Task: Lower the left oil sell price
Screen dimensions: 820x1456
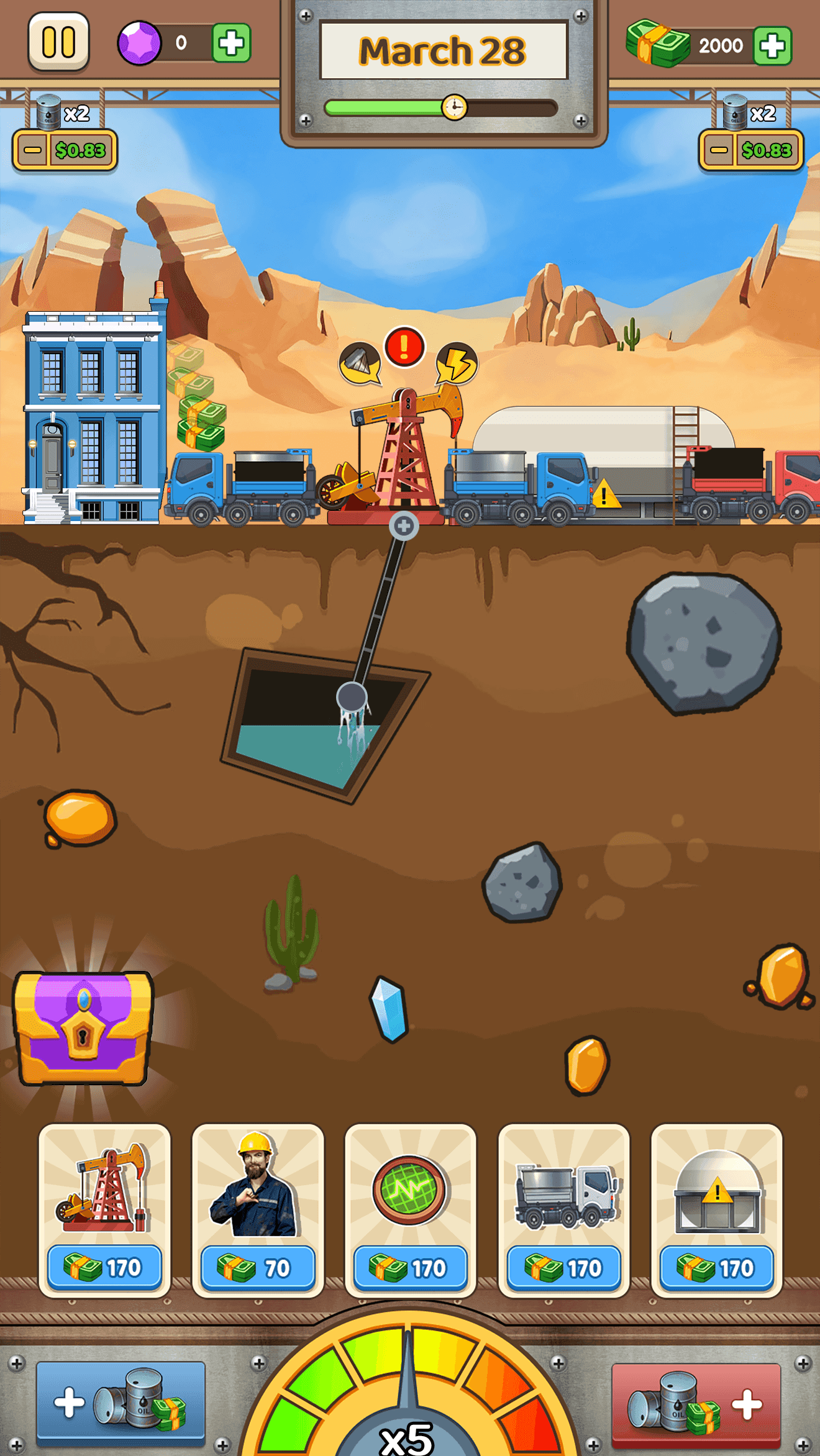Action: tap(32, 150)
